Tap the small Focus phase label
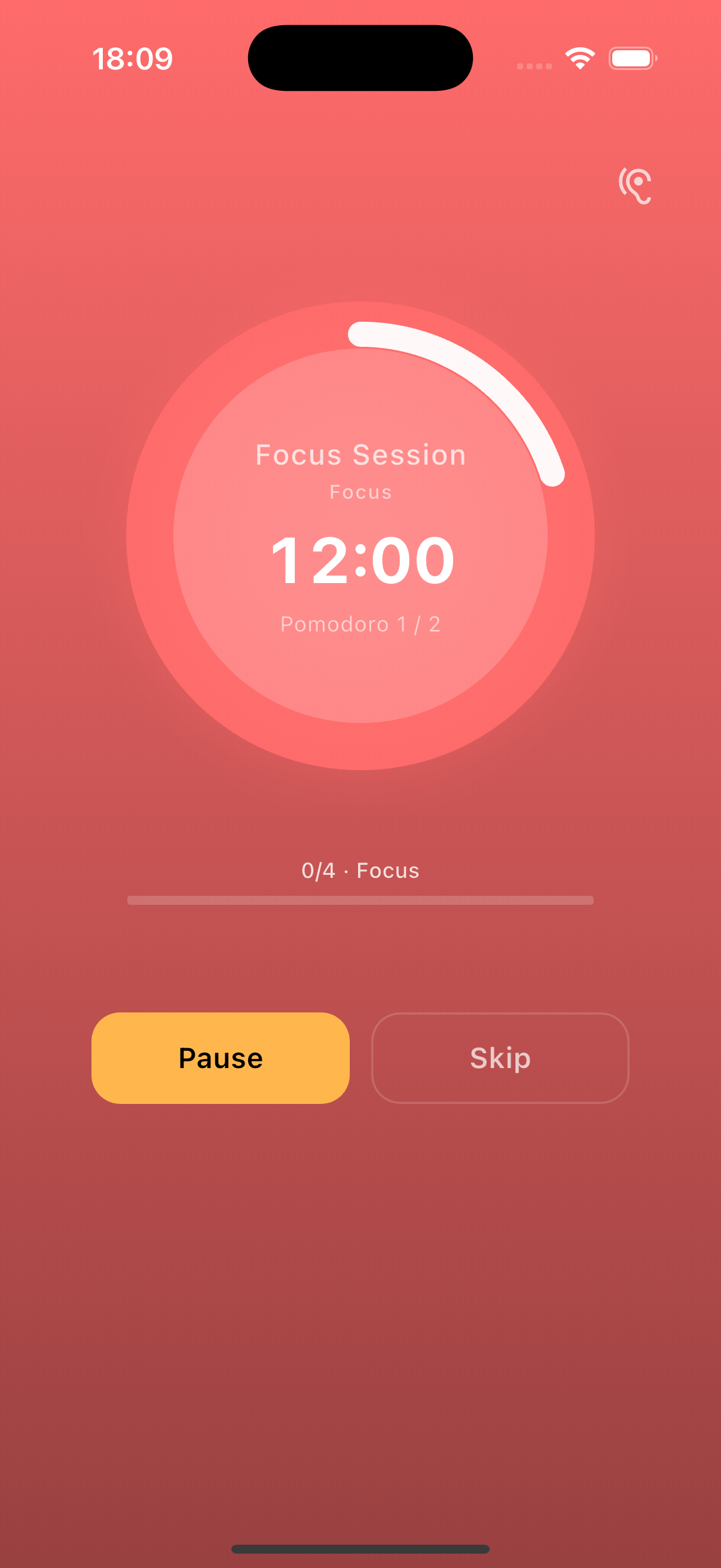This screenshot has height=1568, width=721. click(x=360, y=492)
